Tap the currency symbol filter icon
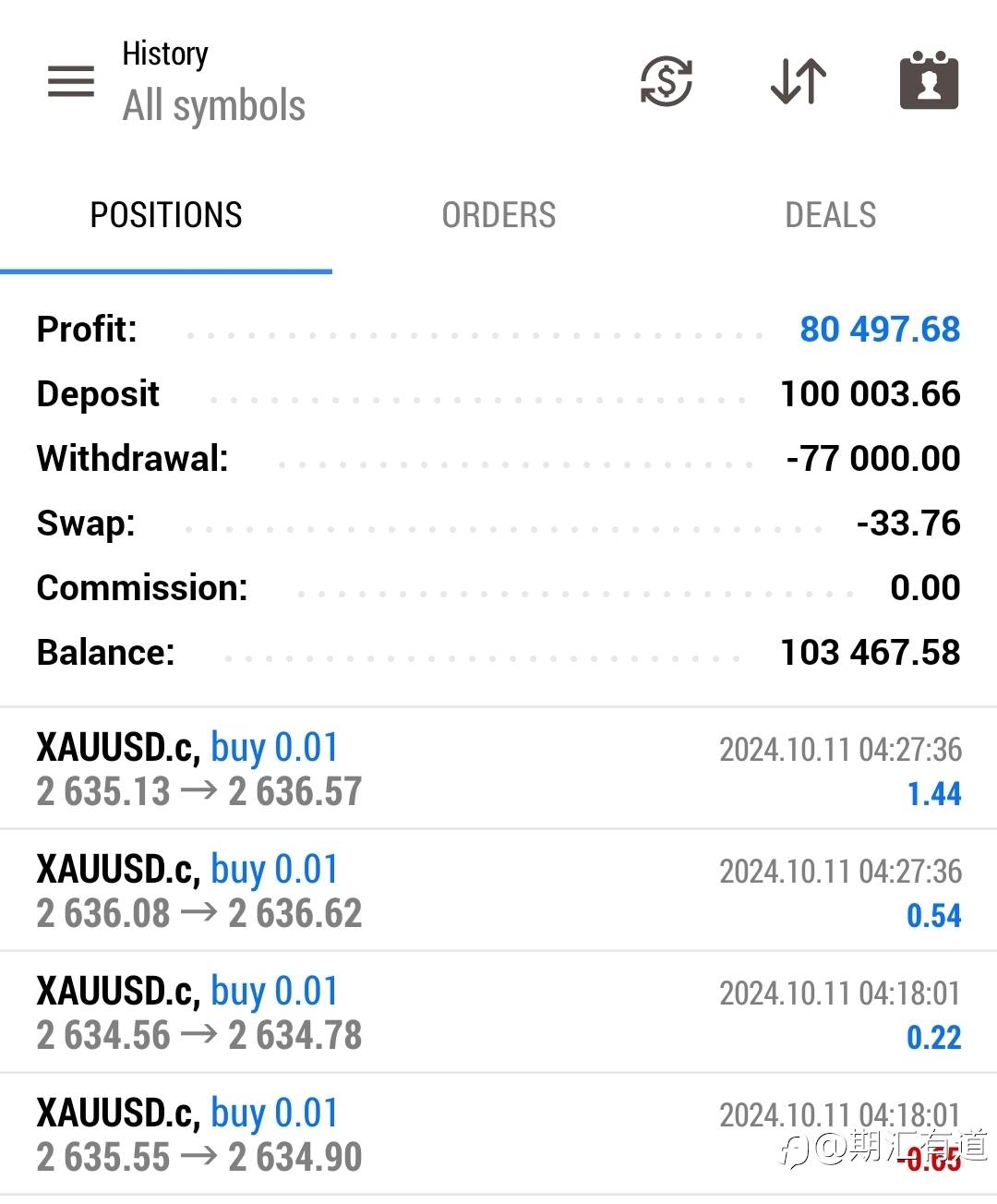 click(x=667, y=81)
